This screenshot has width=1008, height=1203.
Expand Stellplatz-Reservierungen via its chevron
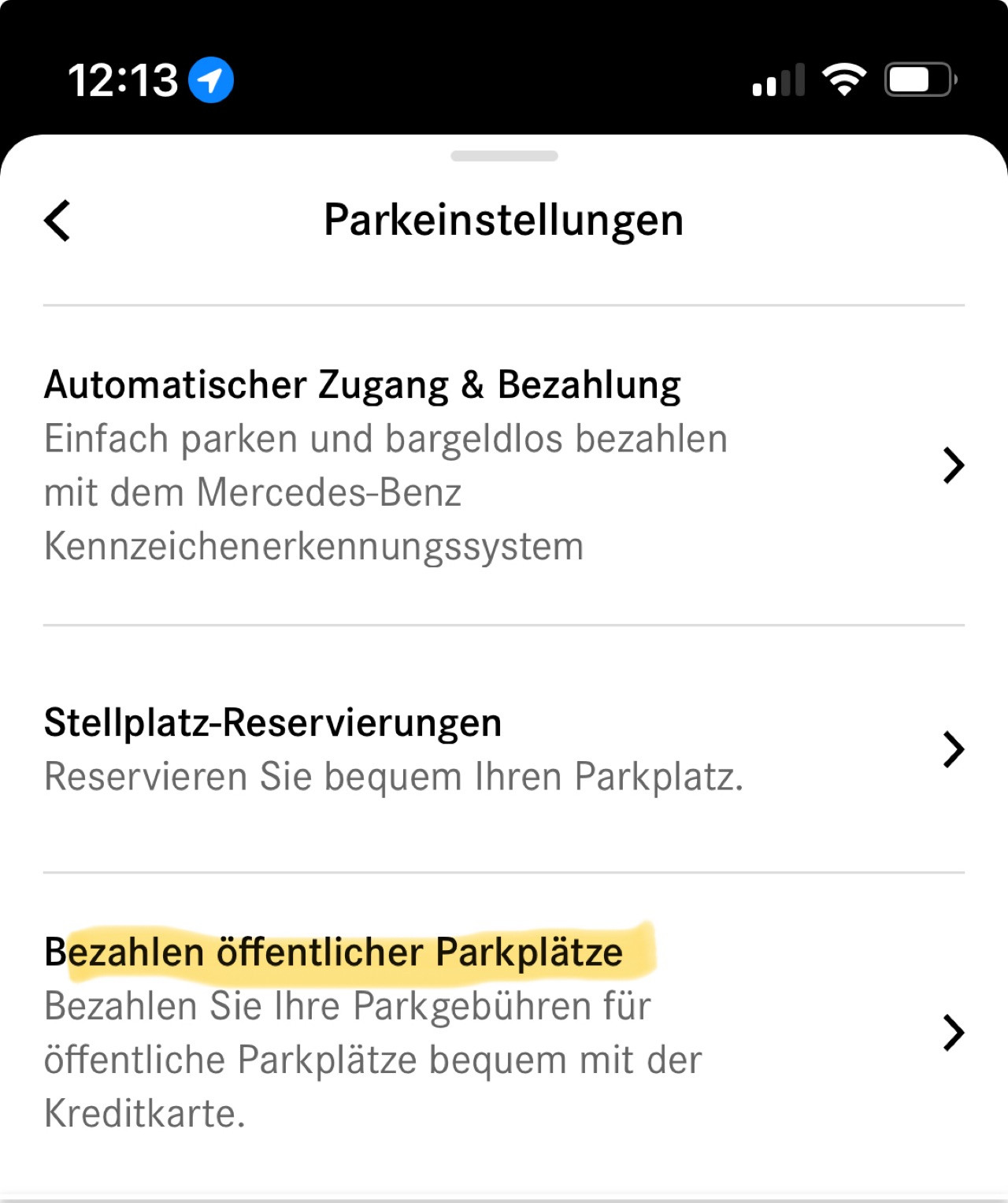(951, 750)
